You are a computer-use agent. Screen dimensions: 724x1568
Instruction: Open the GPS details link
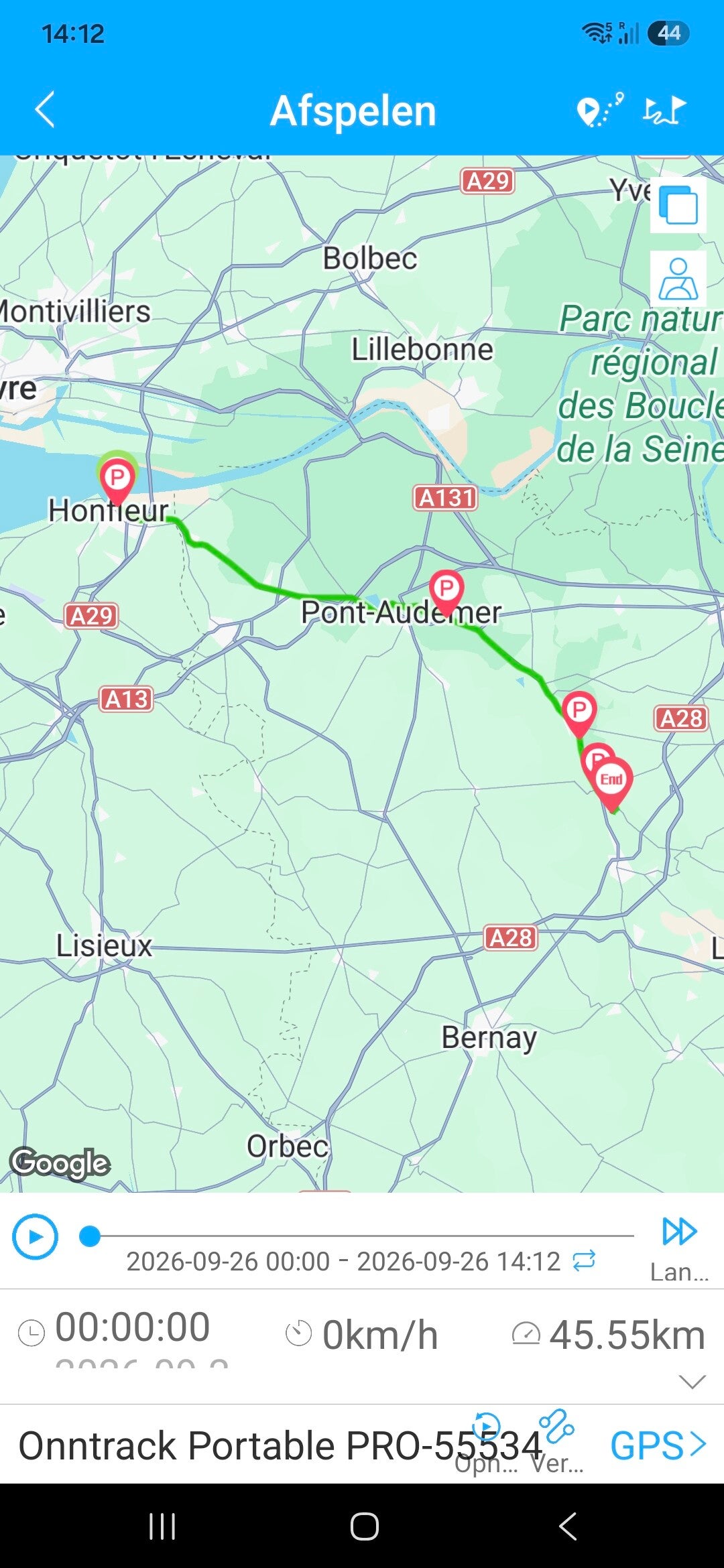(658, 1445)
